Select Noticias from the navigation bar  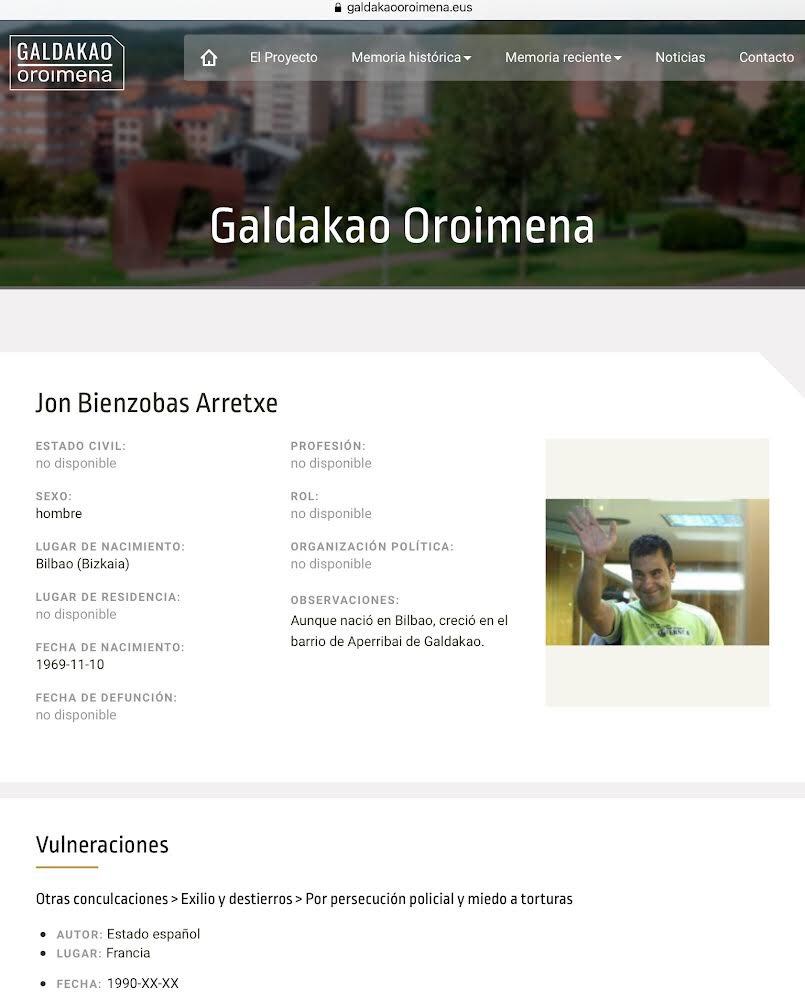(680, 57)
